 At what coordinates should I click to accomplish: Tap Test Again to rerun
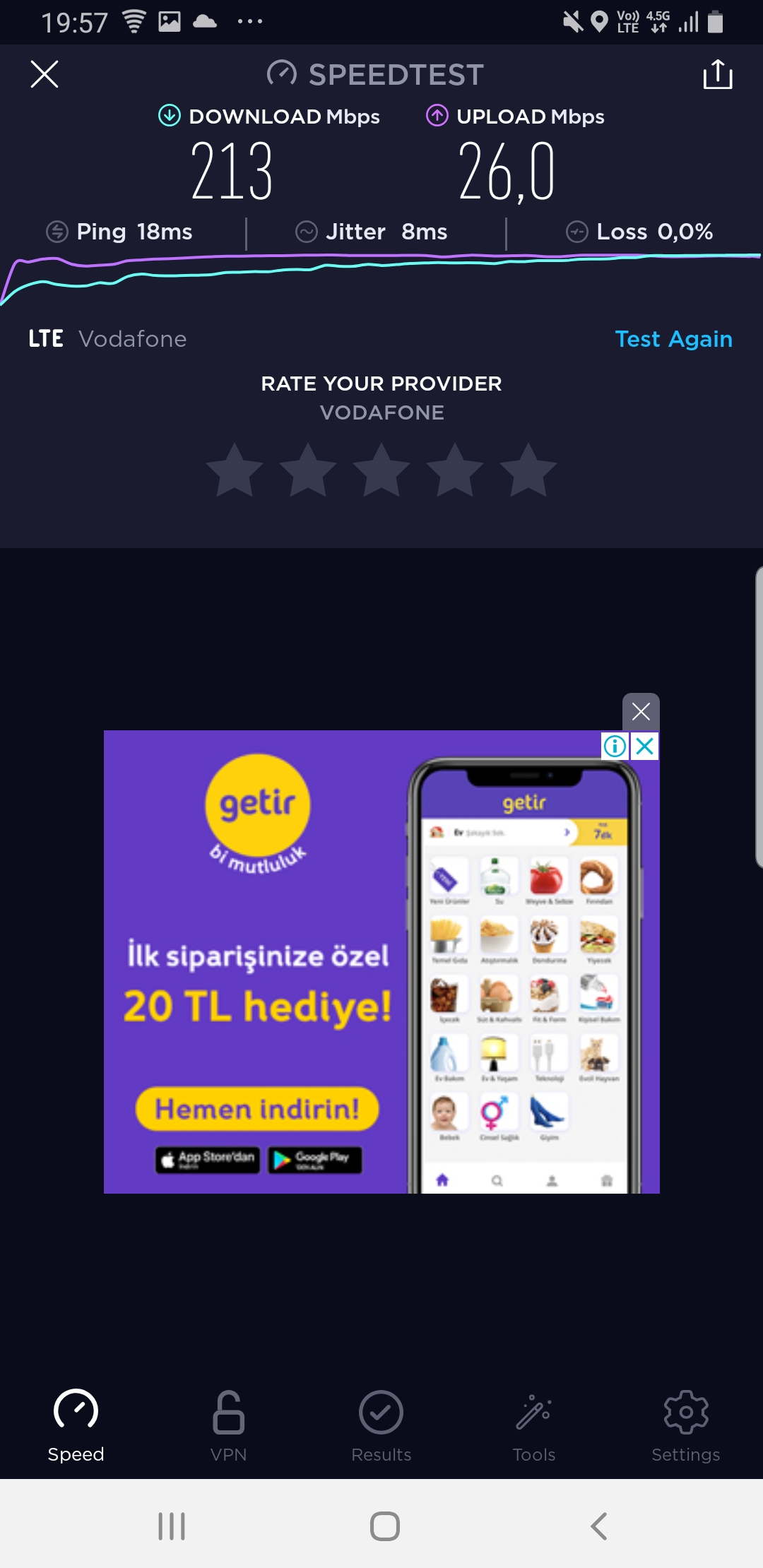coord(673,339)
